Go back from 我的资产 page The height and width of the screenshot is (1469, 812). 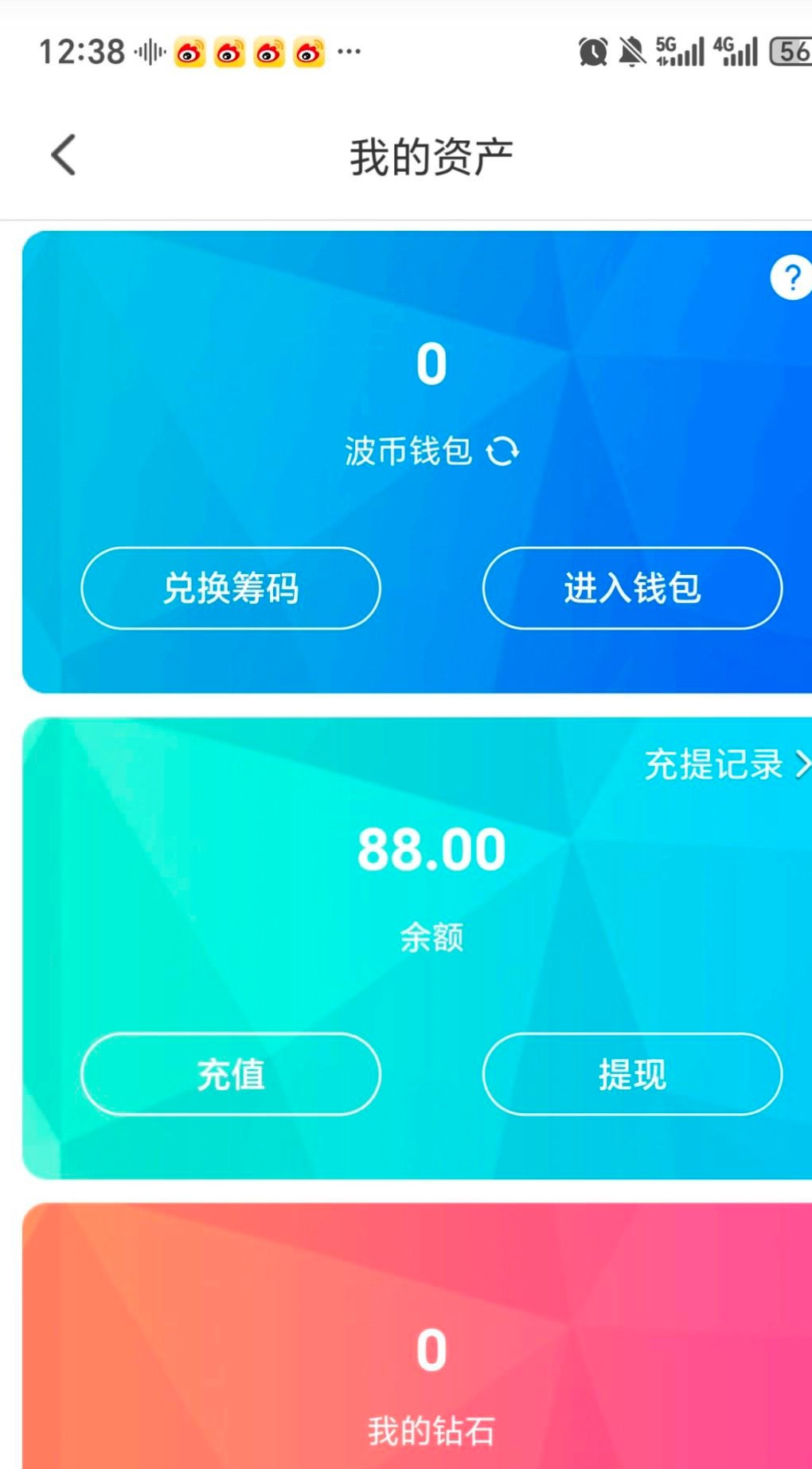pyautogui.click(x=64, y=154)
